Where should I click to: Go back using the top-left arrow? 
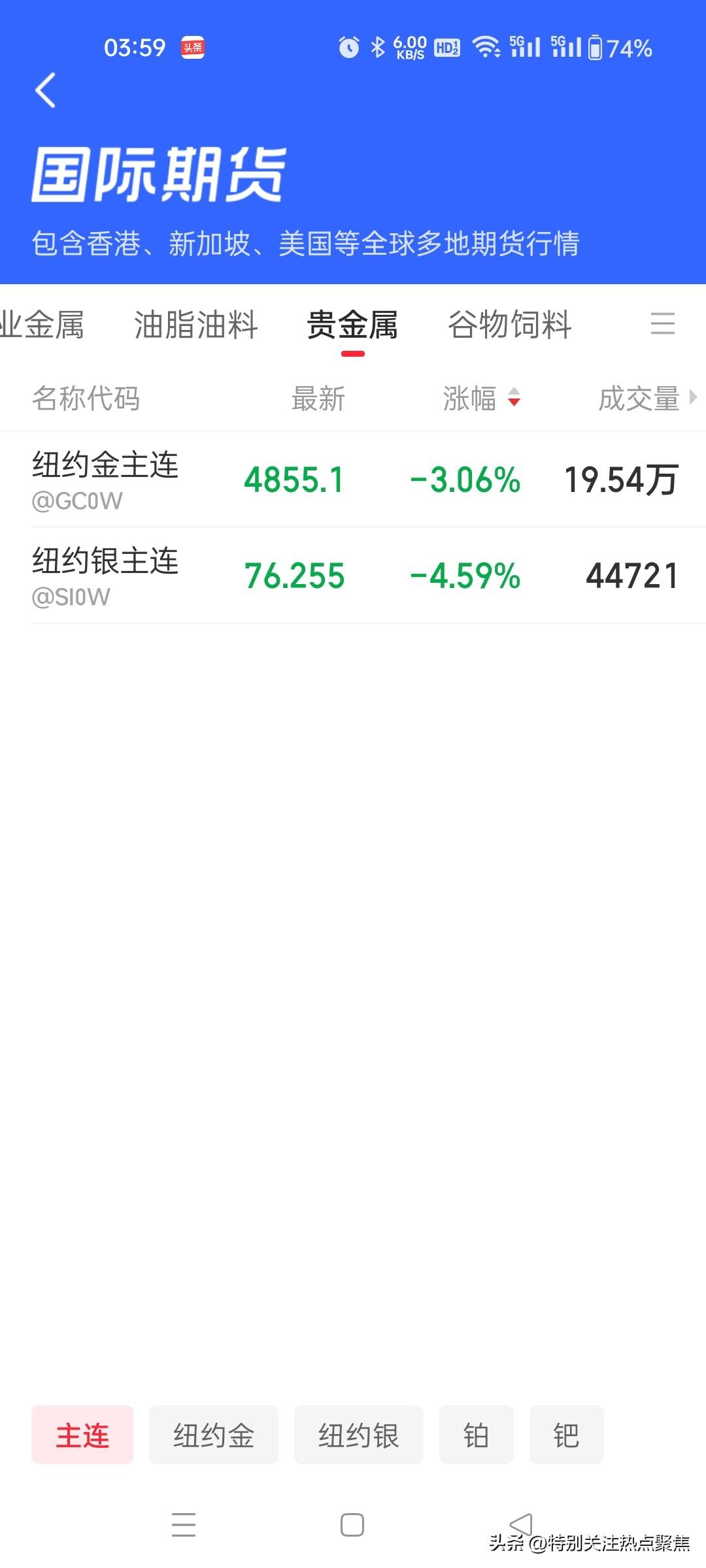(x=45, y=90)
